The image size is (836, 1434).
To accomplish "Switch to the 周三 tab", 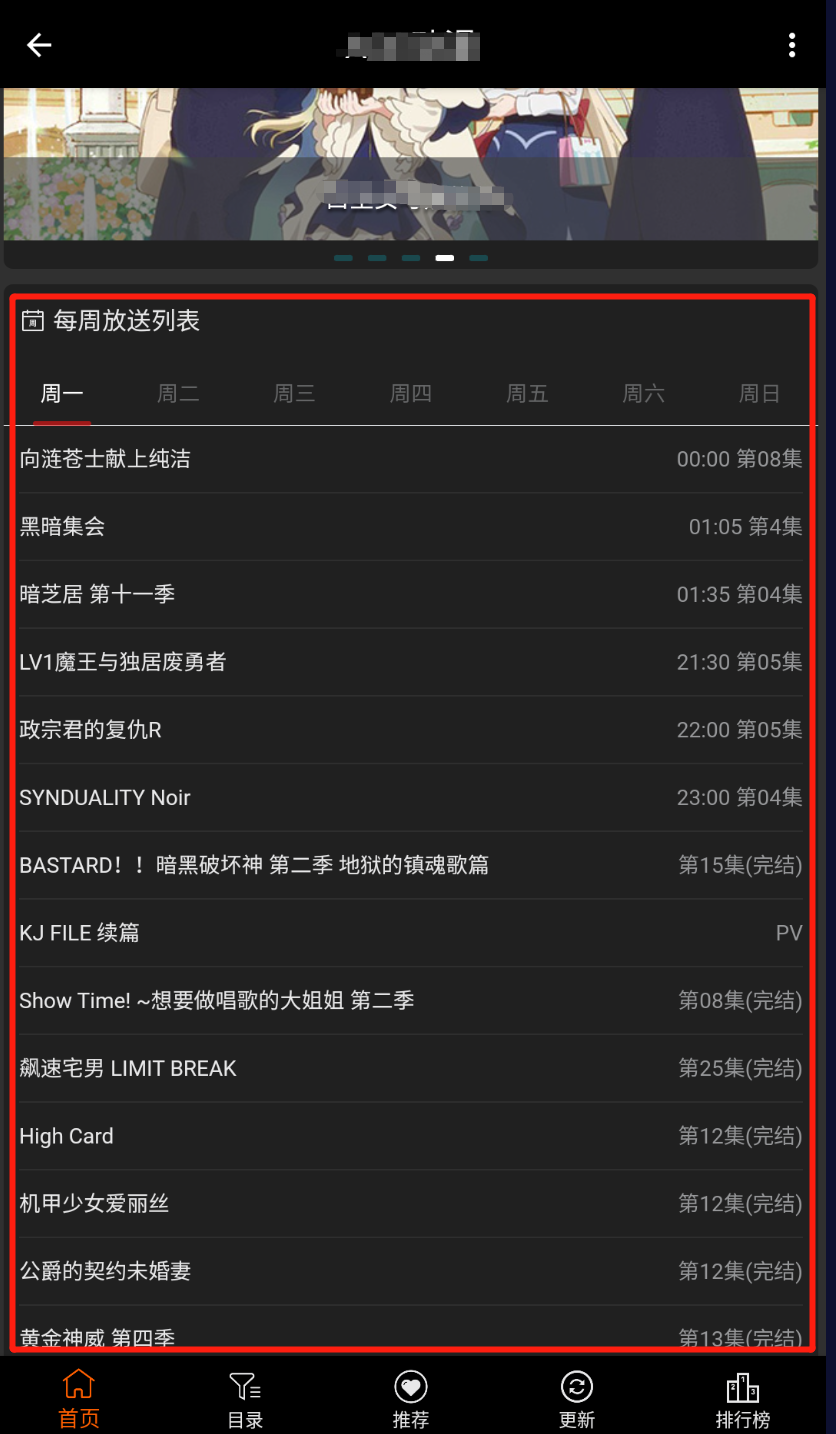I will tap(294, 394).
